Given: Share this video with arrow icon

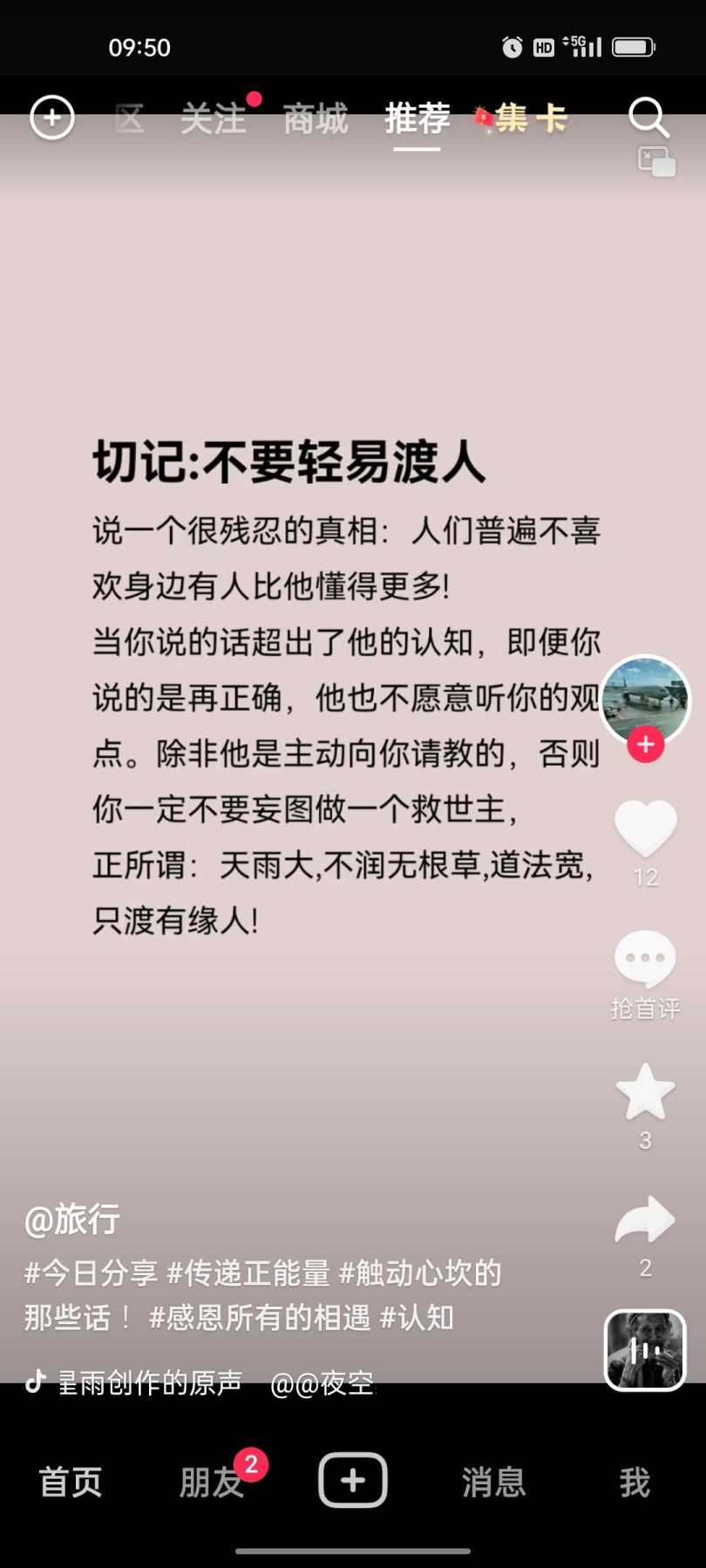Looking at the screenshot, I should (645, 1220).
